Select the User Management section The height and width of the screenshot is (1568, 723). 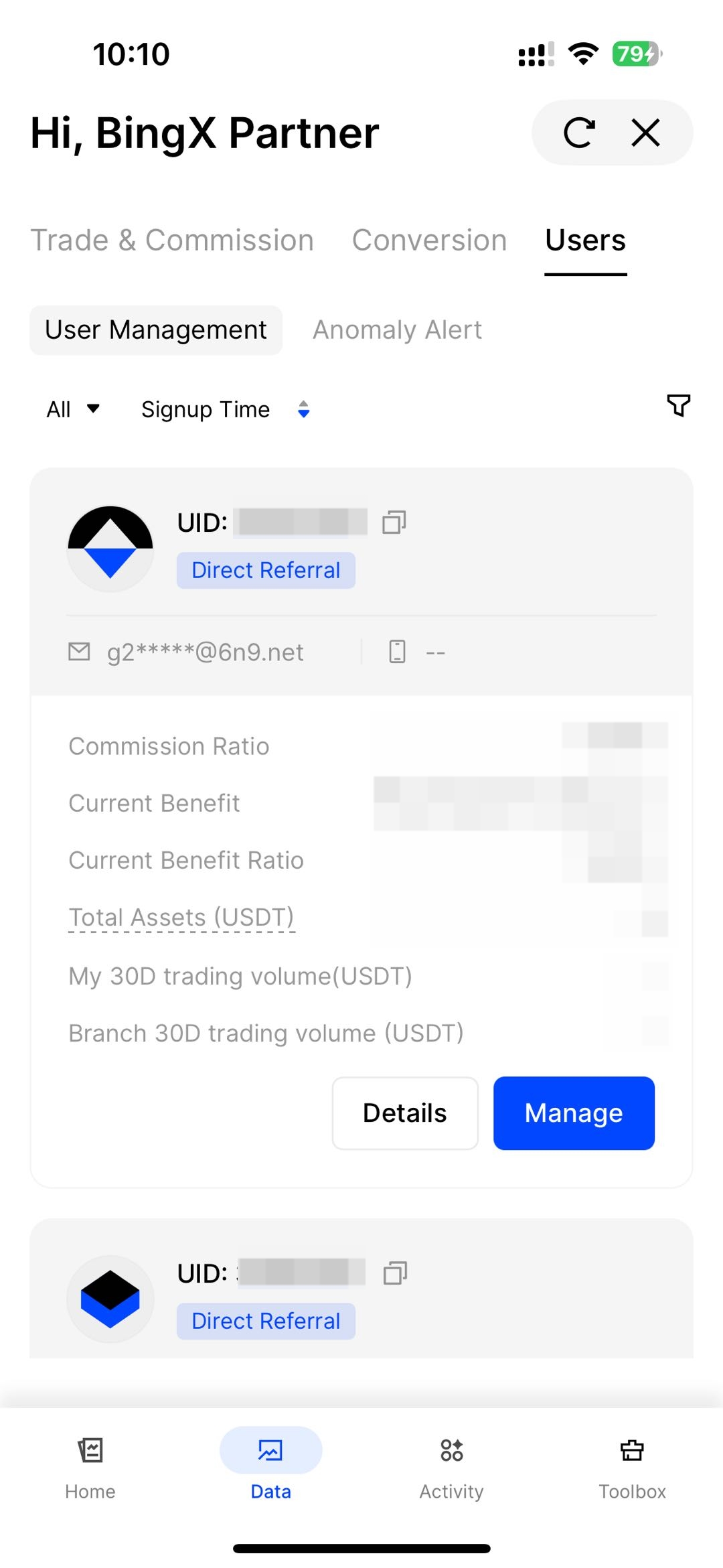pos(156,330)
